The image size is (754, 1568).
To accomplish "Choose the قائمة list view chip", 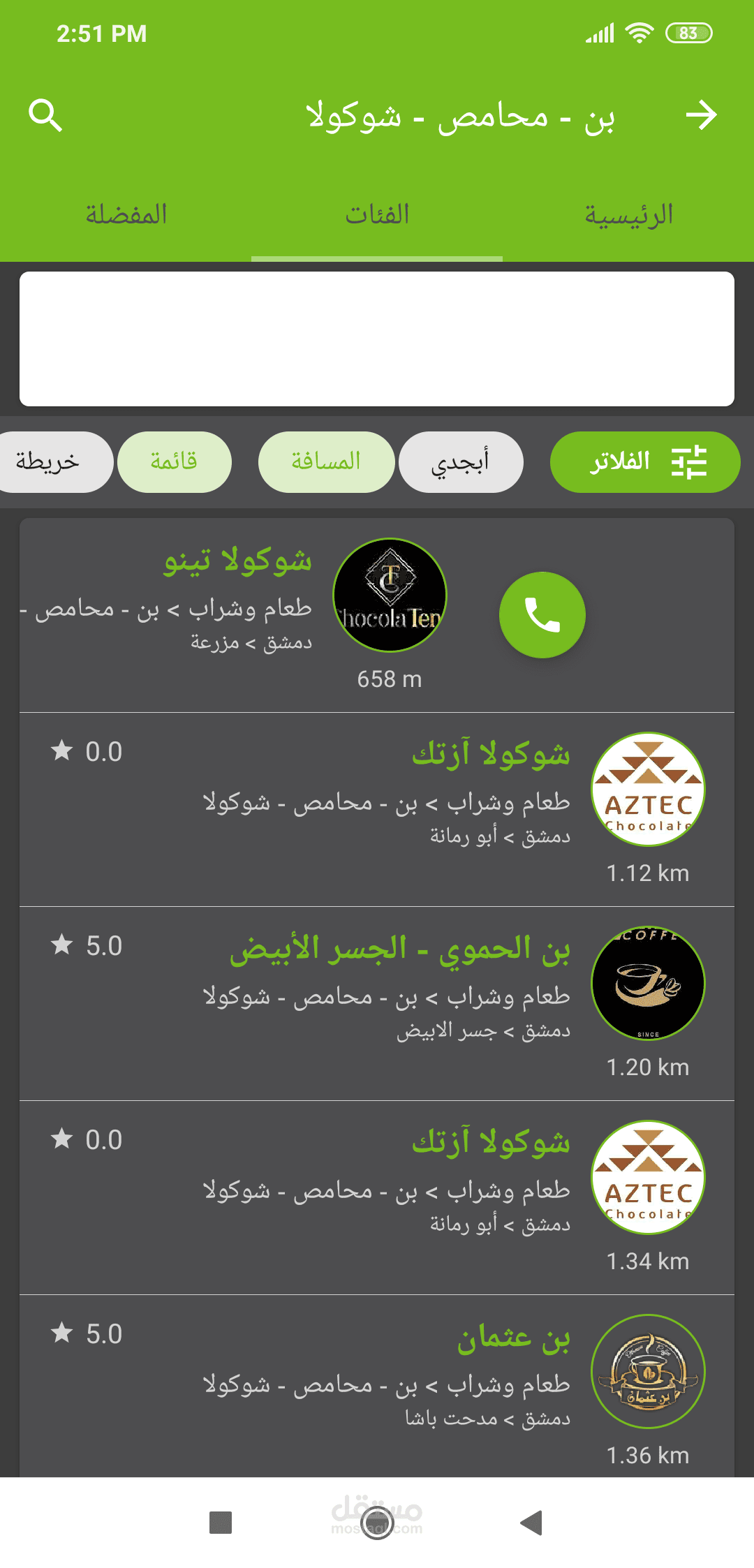I will click(174, 462).
